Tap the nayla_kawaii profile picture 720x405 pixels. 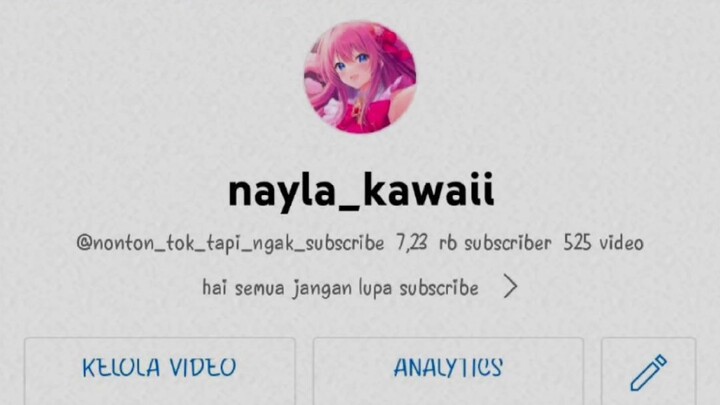point(359,78)
